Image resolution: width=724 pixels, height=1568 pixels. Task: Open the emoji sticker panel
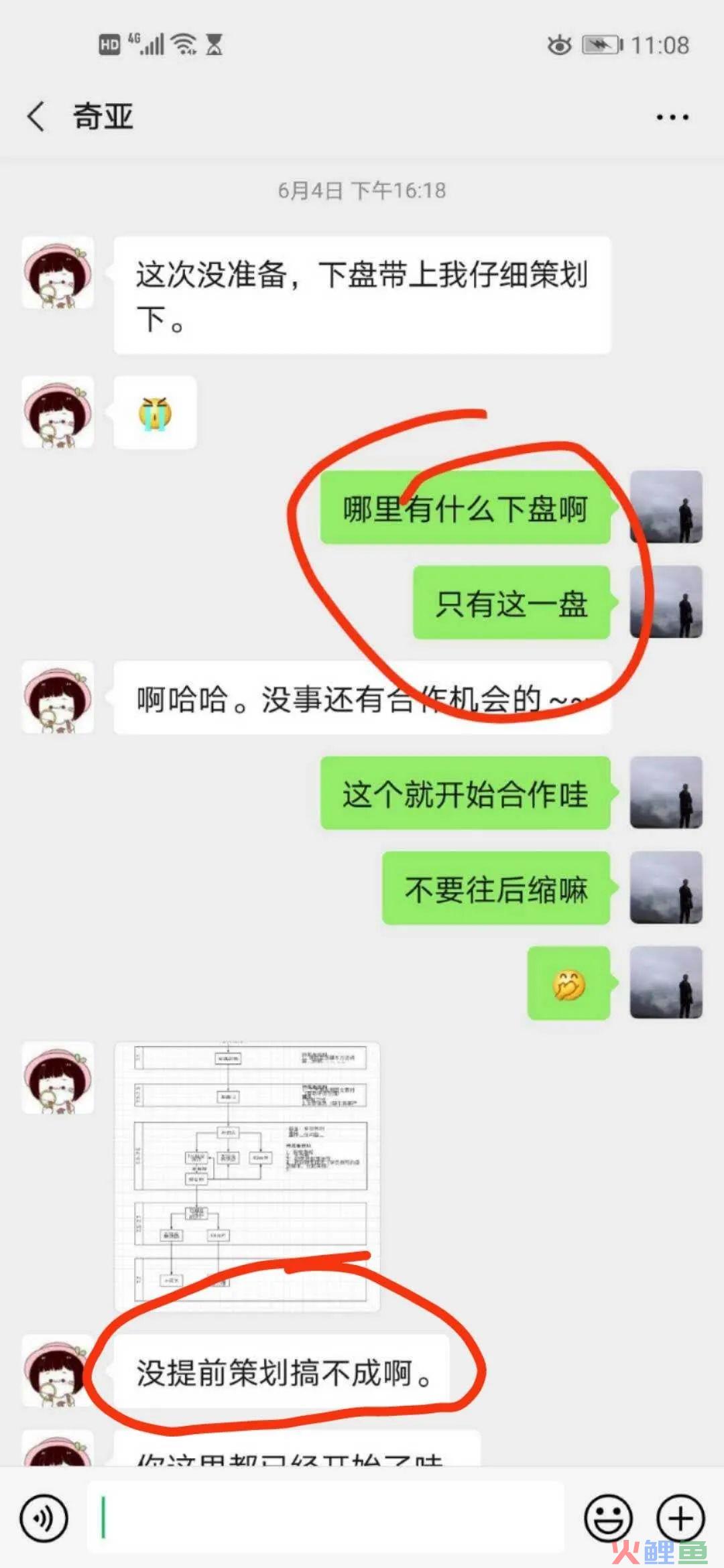tap(608, 1518)
